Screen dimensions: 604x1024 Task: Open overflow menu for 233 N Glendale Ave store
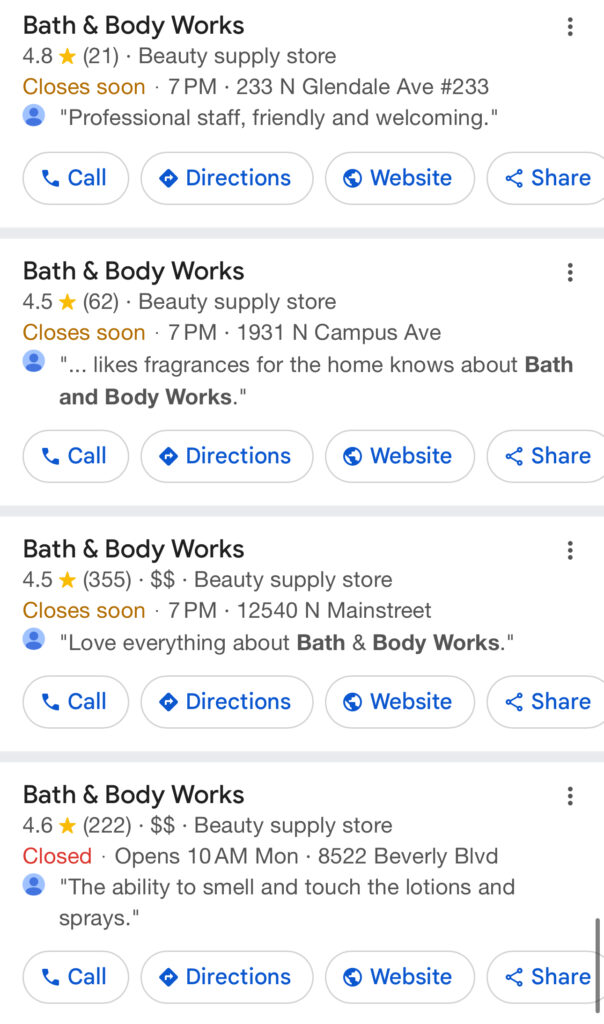pyautogui.click(x=570, y=27)
